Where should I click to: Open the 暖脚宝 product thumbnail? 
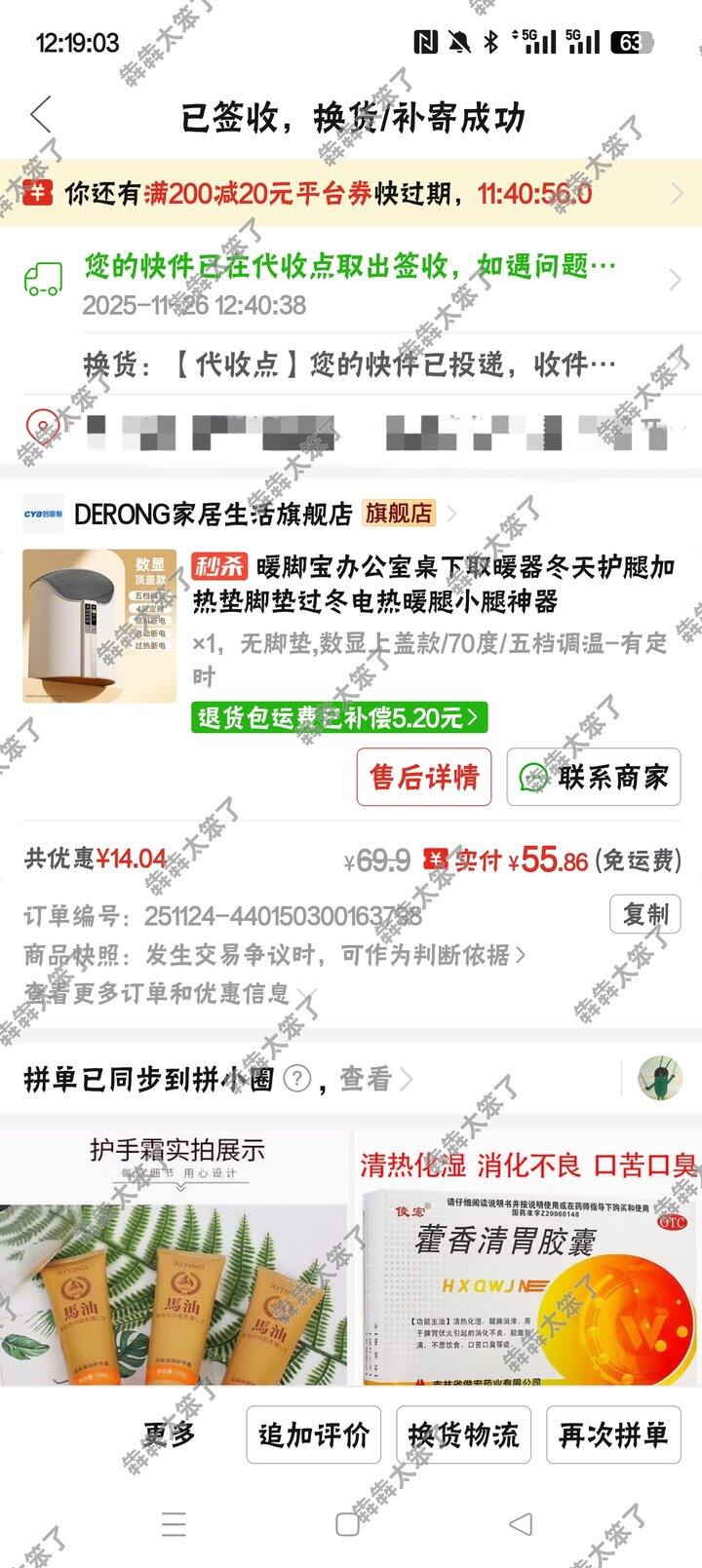point(99,627)
